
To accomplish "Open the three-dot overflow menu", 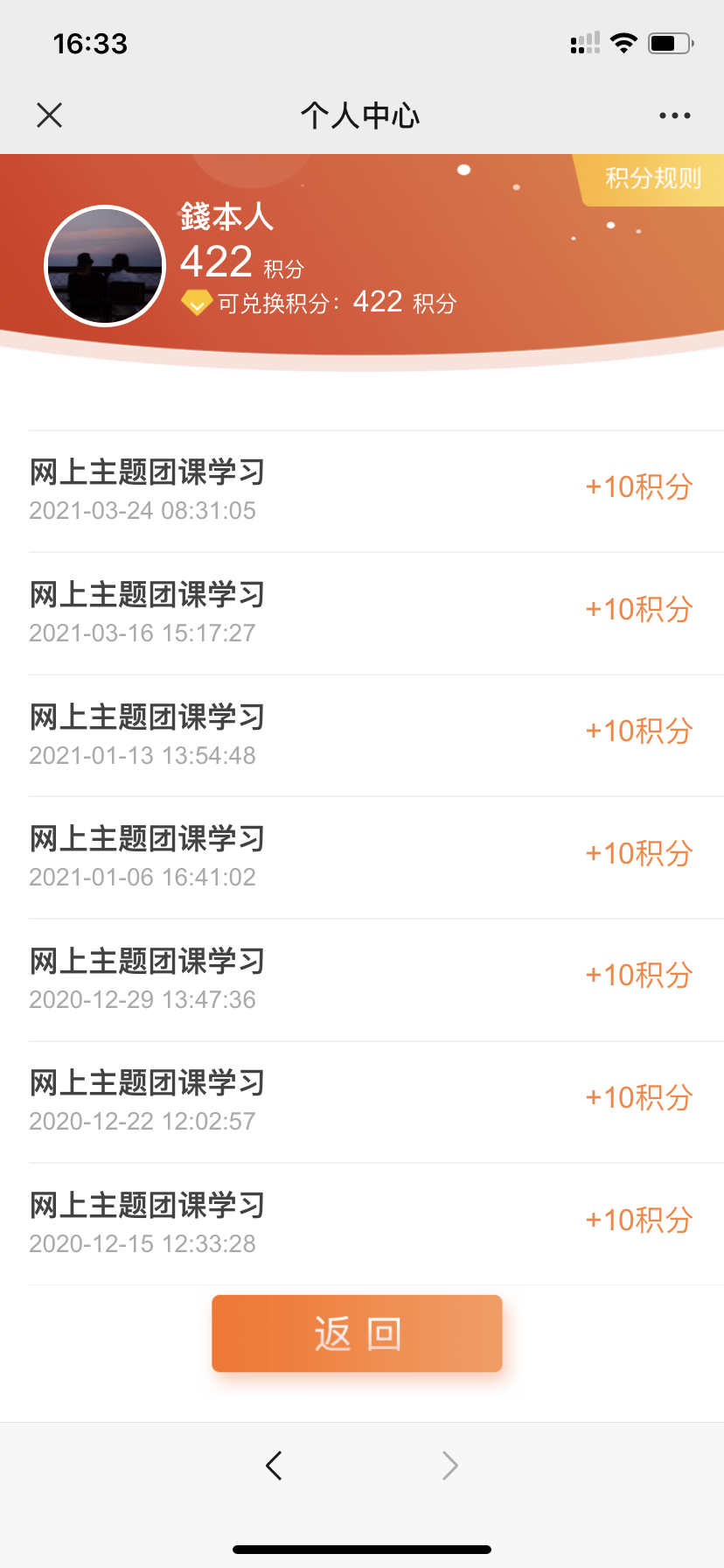I will point(674,115).
